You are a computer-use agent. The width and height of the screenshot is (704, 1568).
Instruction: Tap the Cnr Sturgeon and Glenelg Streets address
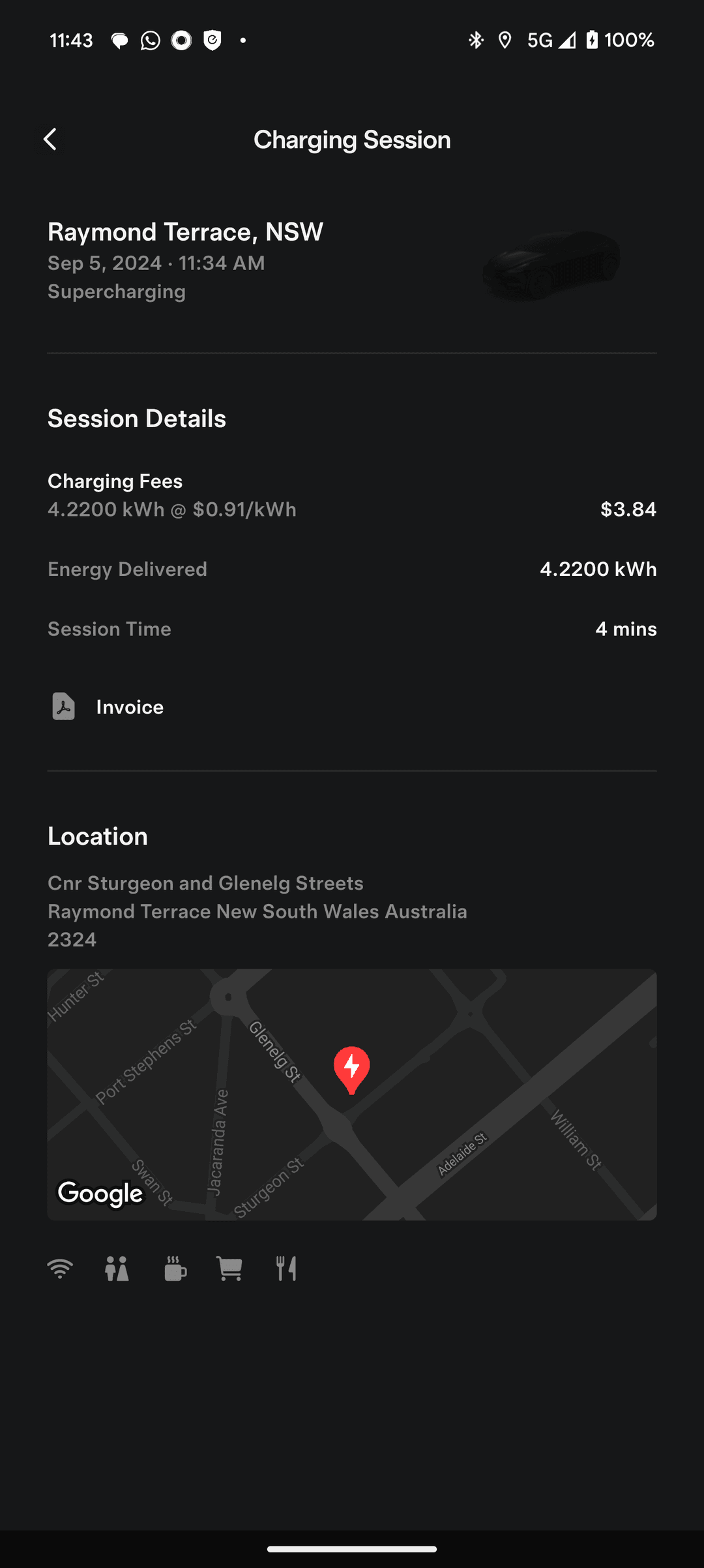[205, 883]
